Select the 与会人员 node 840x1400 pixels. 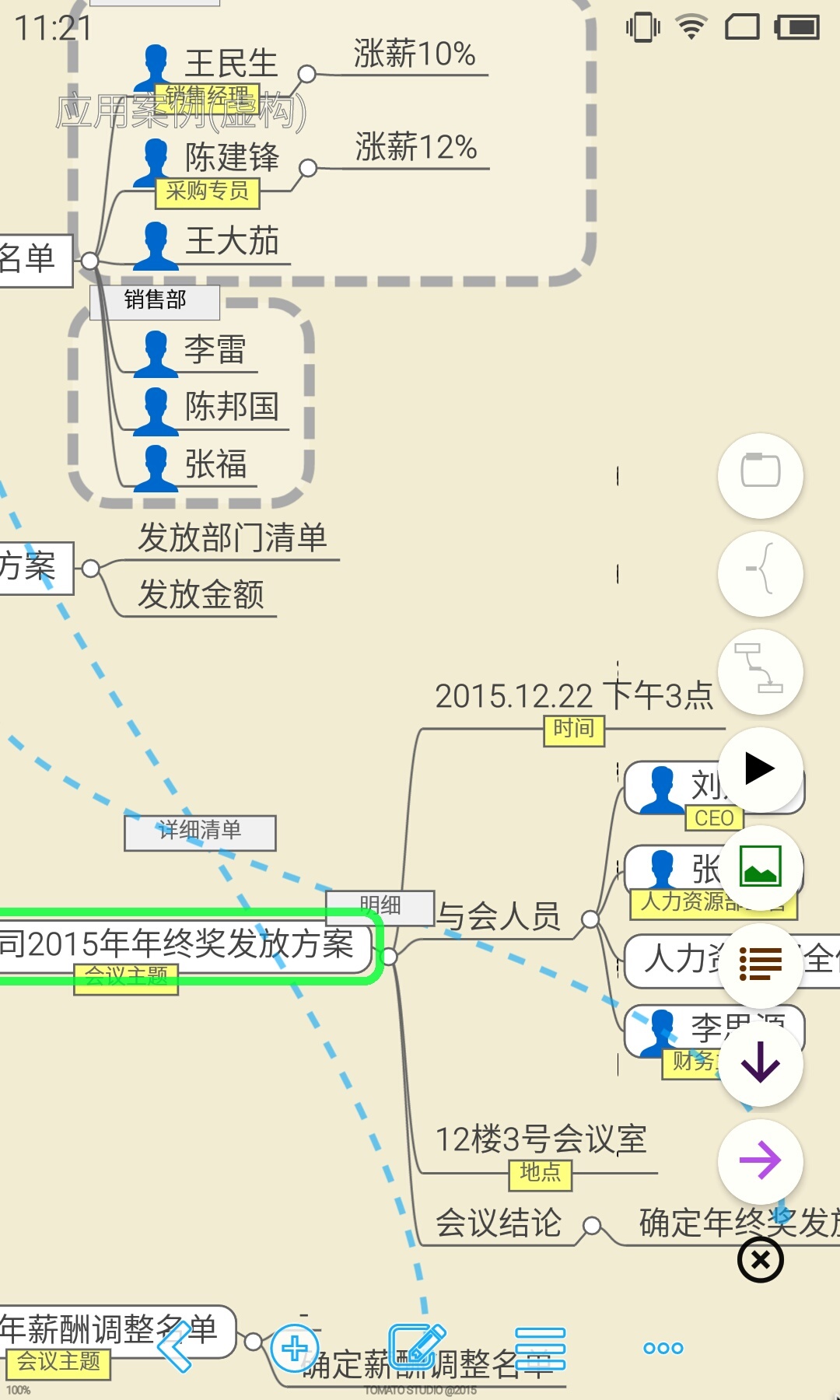tap(499, 917)
